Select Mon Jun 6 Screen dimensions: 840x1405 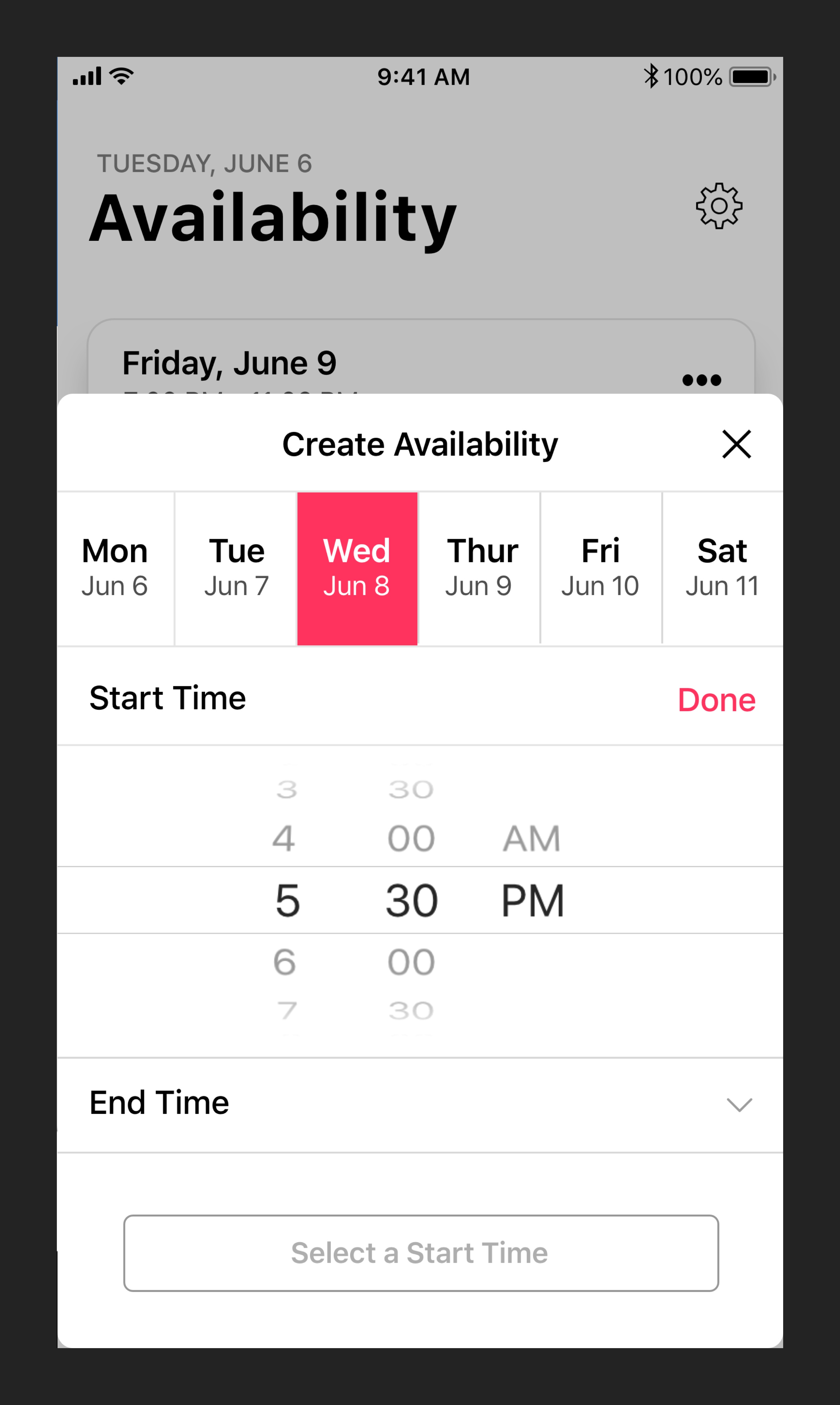click(115, 568)
